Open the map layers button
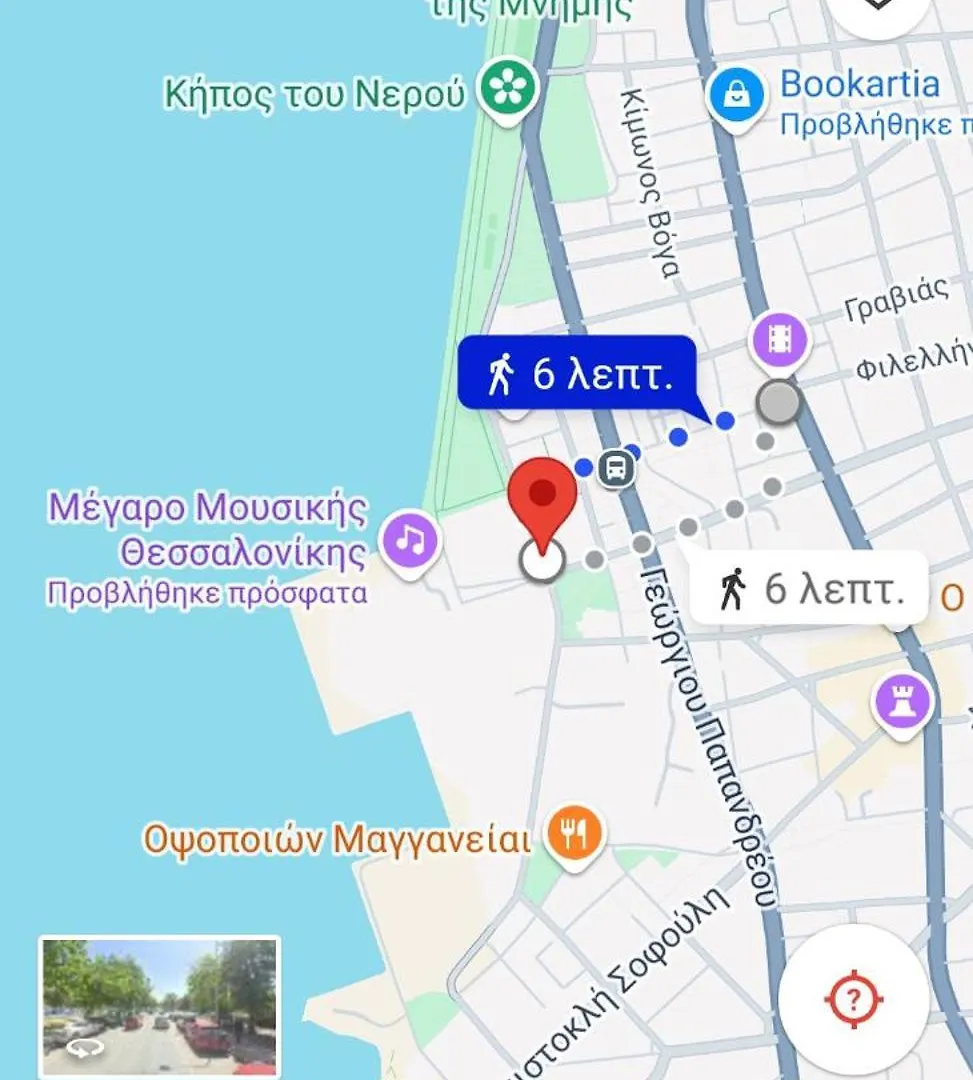The height and width of the screenshot is (1080, 973). click(x=878, y=8)
